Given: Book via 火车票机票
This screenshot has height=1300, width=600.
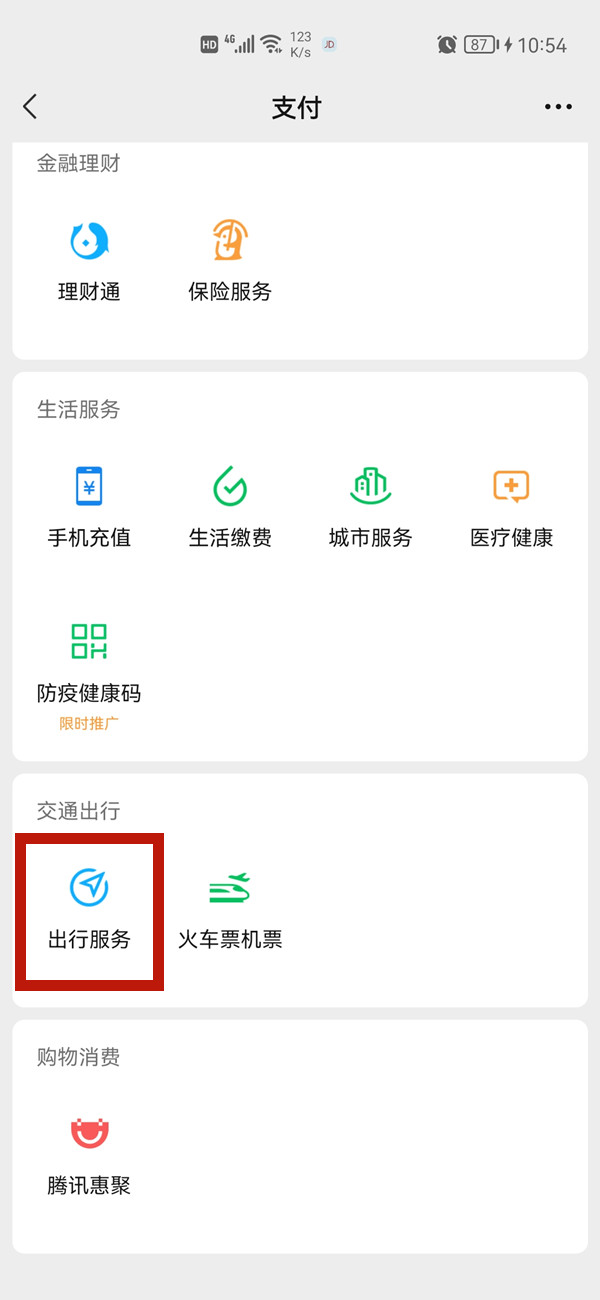Looking at the screenshot, I should tap(230, 908).
